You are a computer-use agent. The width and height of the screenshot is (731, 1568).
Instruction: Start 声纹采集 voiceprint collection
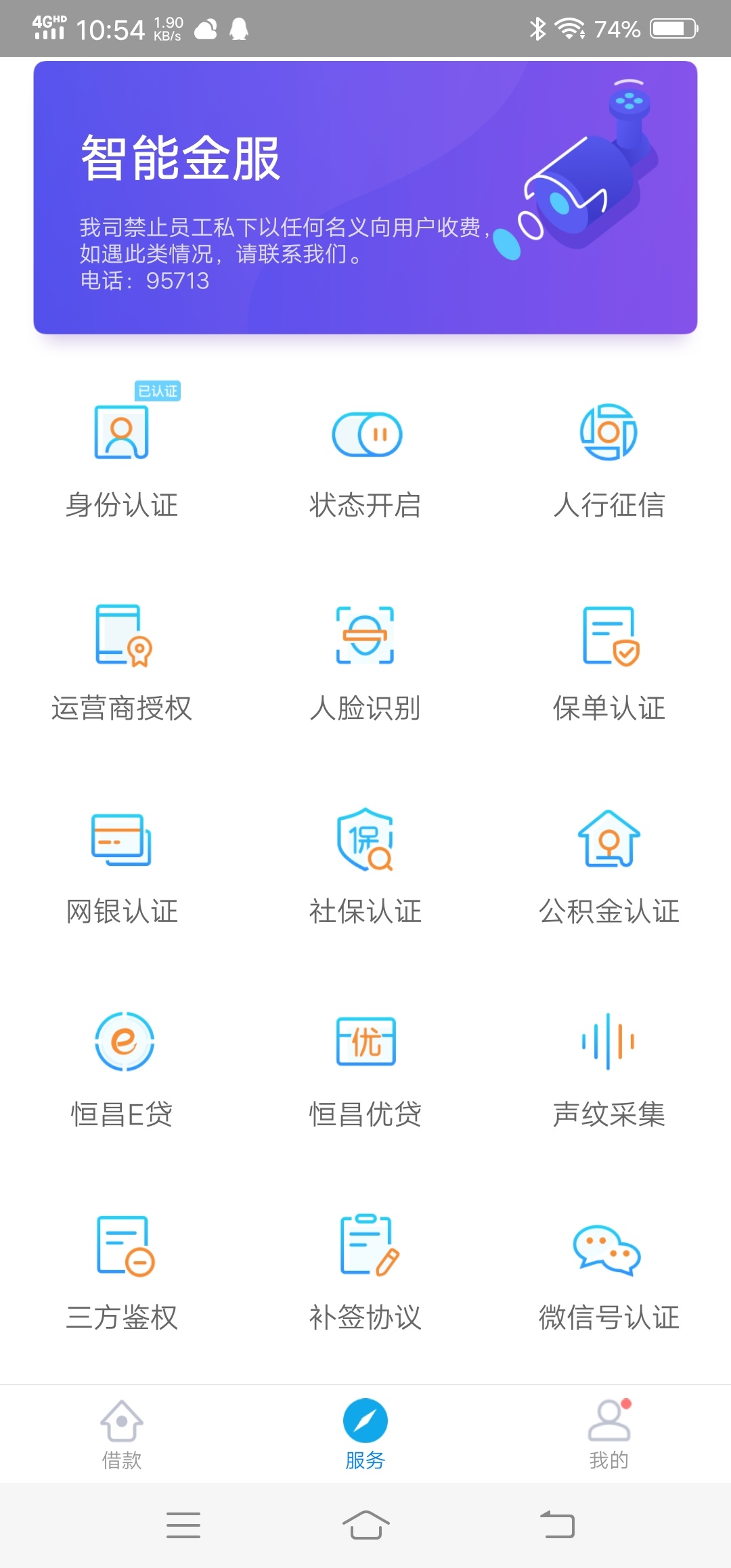point(609,1070)
